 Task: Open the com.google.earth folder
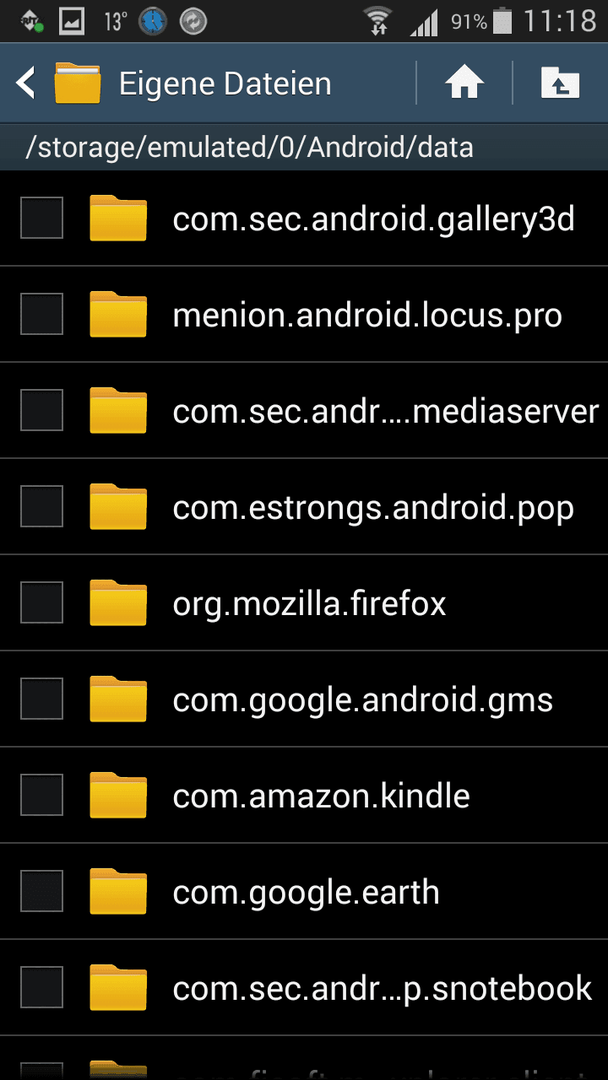tap(304, 891)
